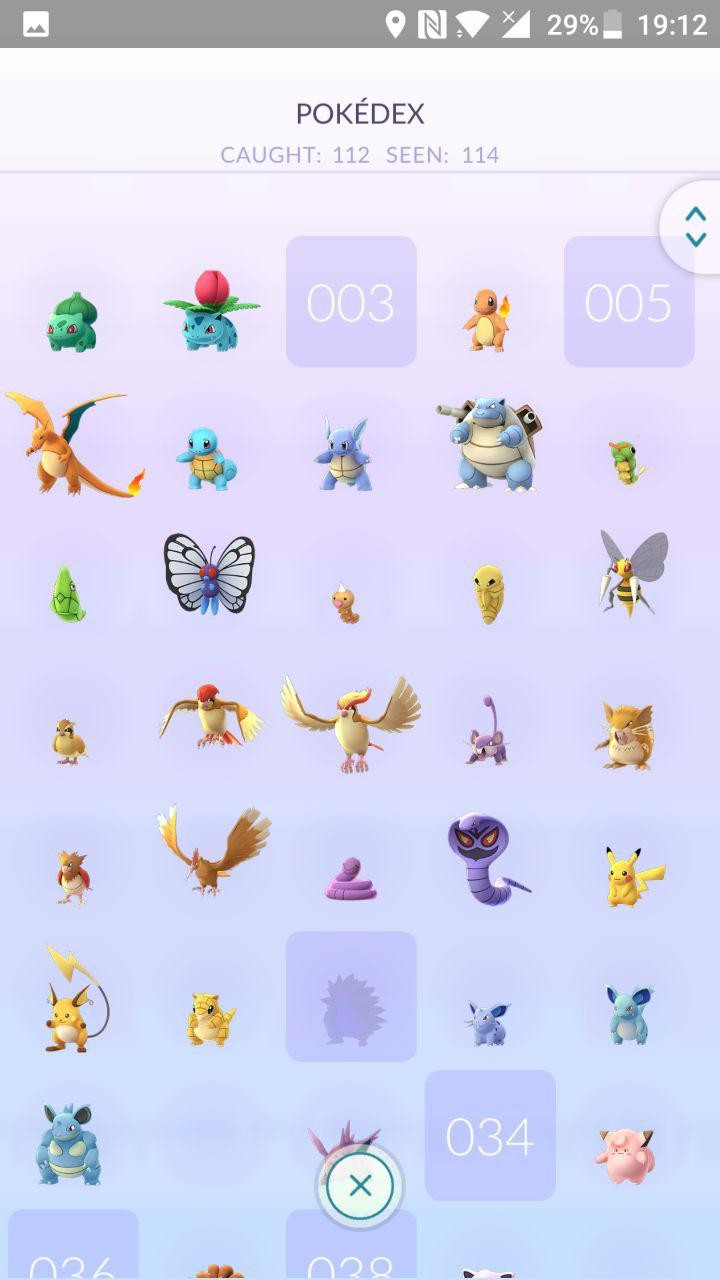
Task: Close the Pokédex with the X button
Action: pos(360,1186)
